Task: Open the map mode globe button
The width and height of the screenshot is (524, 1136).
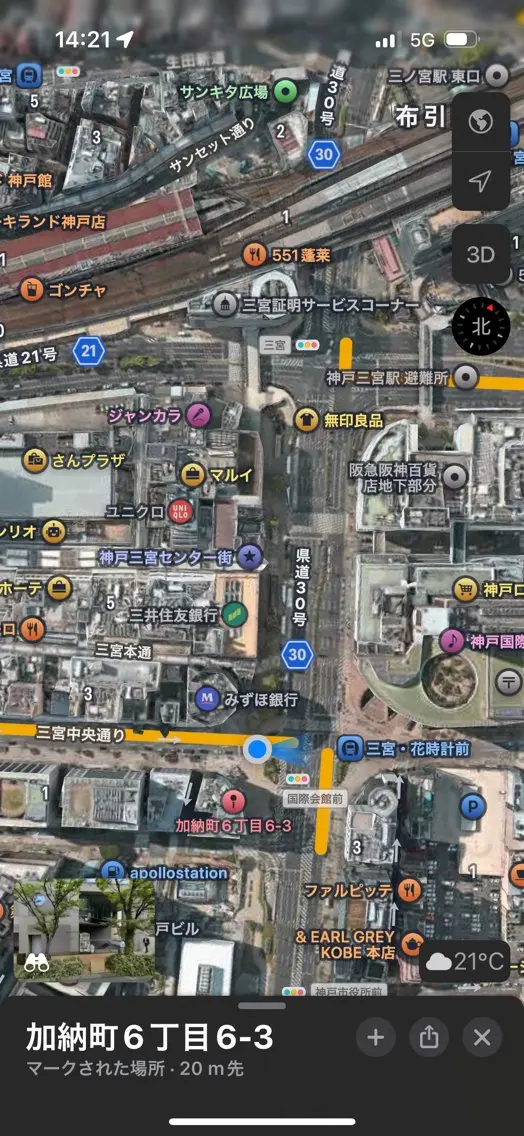Action: click(x=481, y=122)
